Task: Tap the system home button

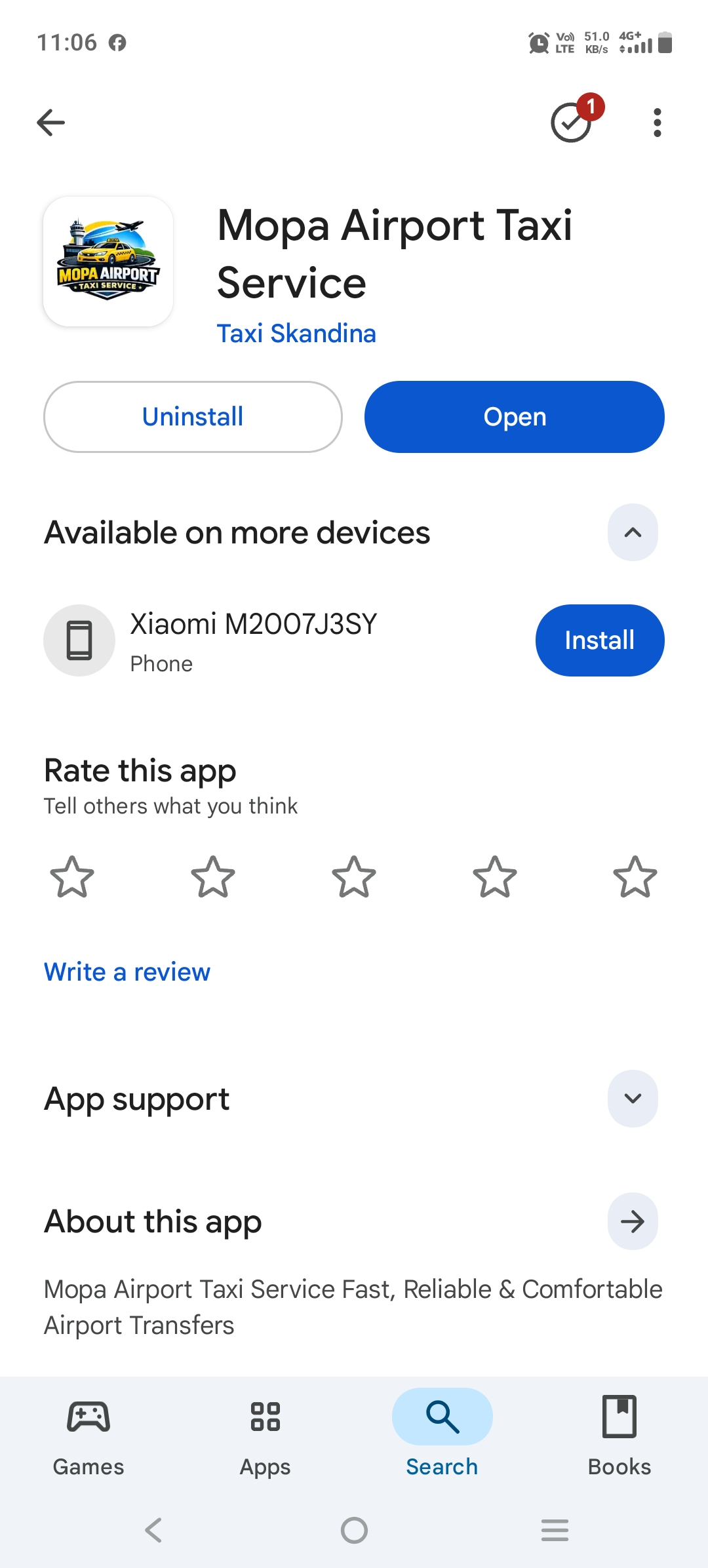Action: coord(354,1531)
